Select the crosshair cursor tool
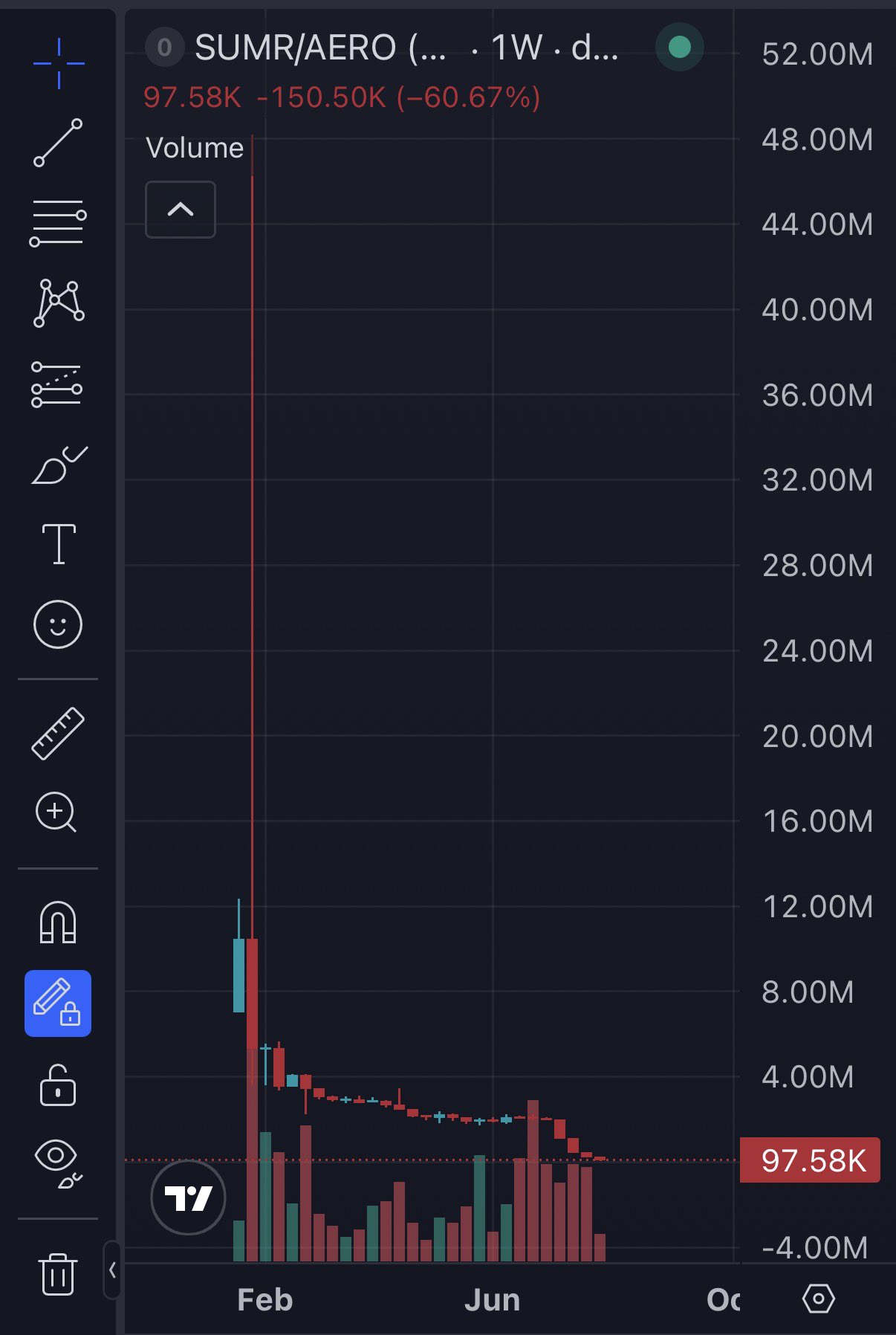Viewport: 896px width, 1335px height. tap(59, 63)
